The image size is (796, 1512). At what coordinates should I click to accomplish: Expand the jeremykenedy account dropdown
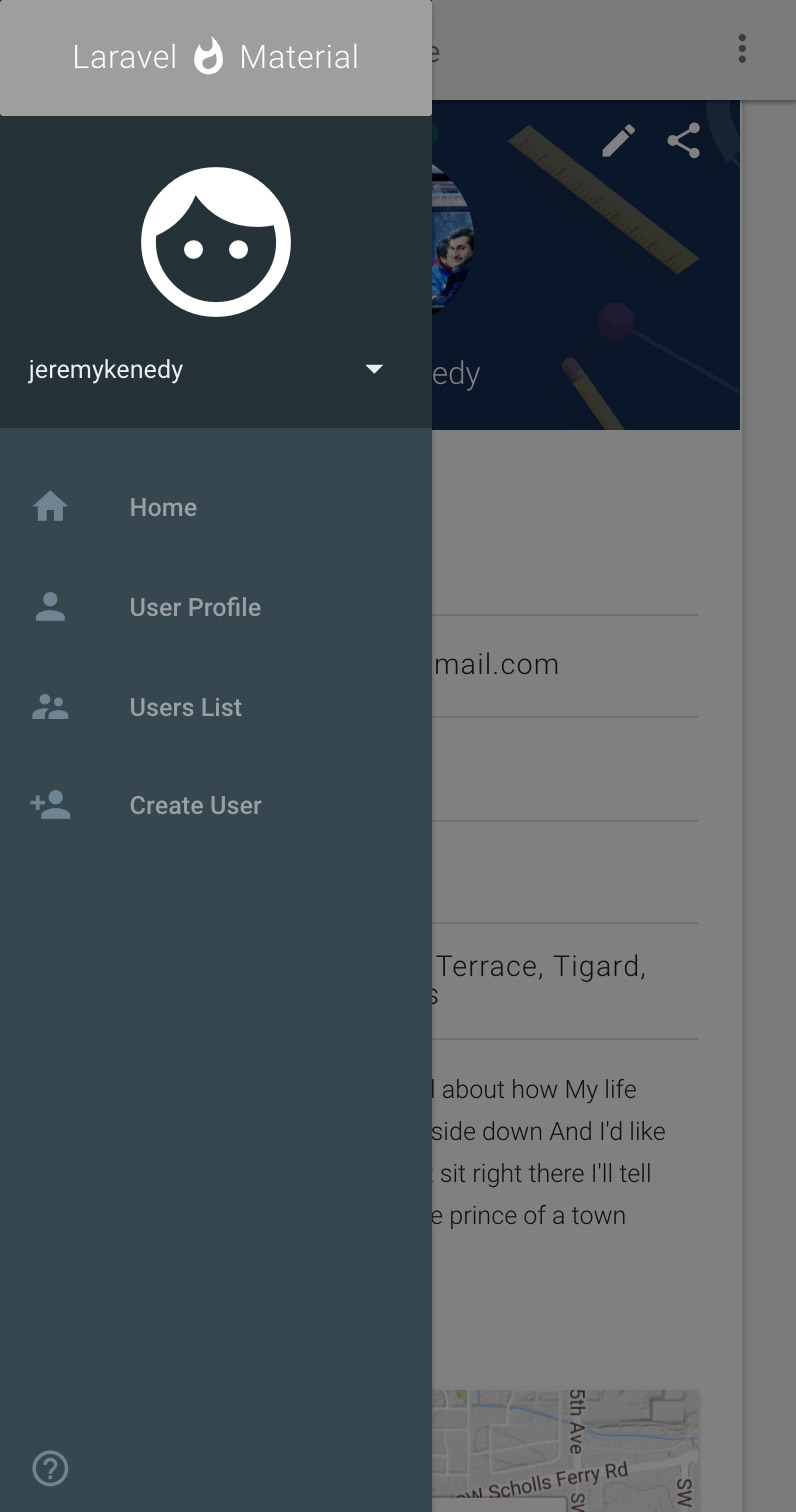(374, 369)
